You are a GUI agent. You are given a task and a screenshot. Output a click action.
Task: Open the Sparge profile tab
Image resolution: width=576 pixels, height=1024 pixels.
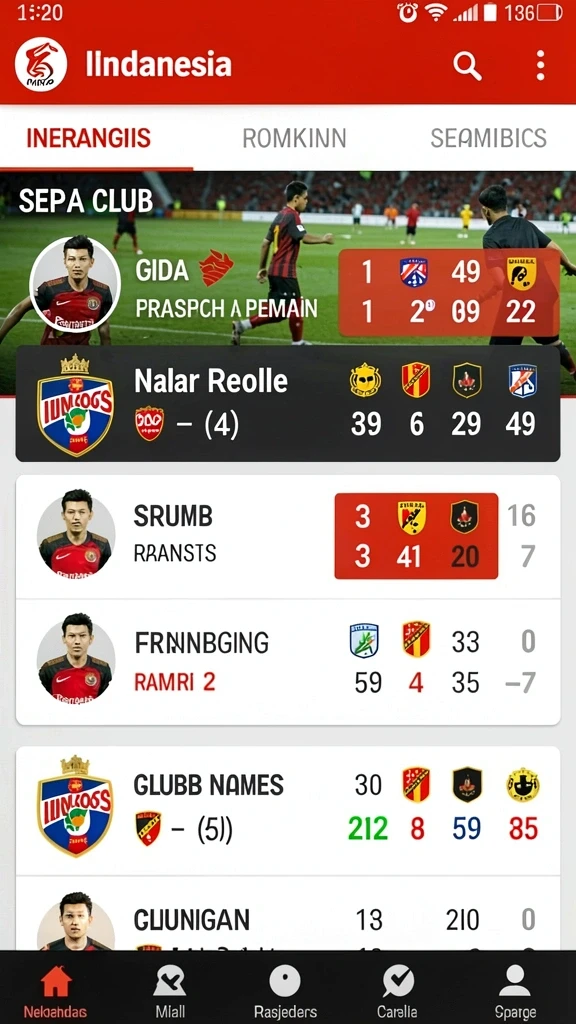tap(515, 989)
